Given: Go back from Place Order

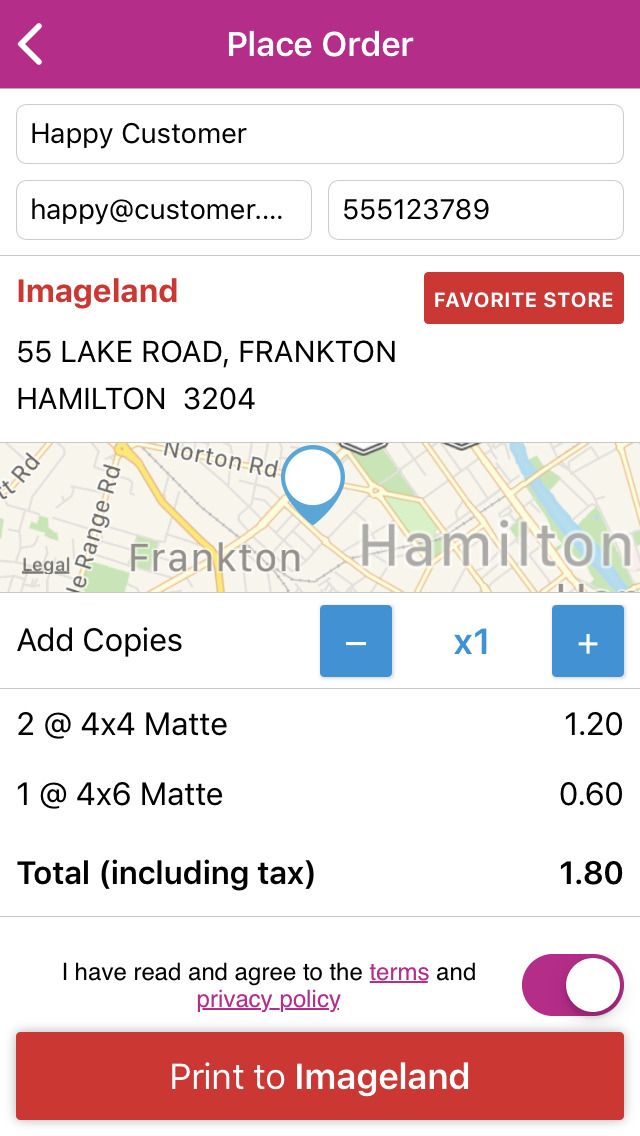Looking at the screenshot, I should point(31,45).
